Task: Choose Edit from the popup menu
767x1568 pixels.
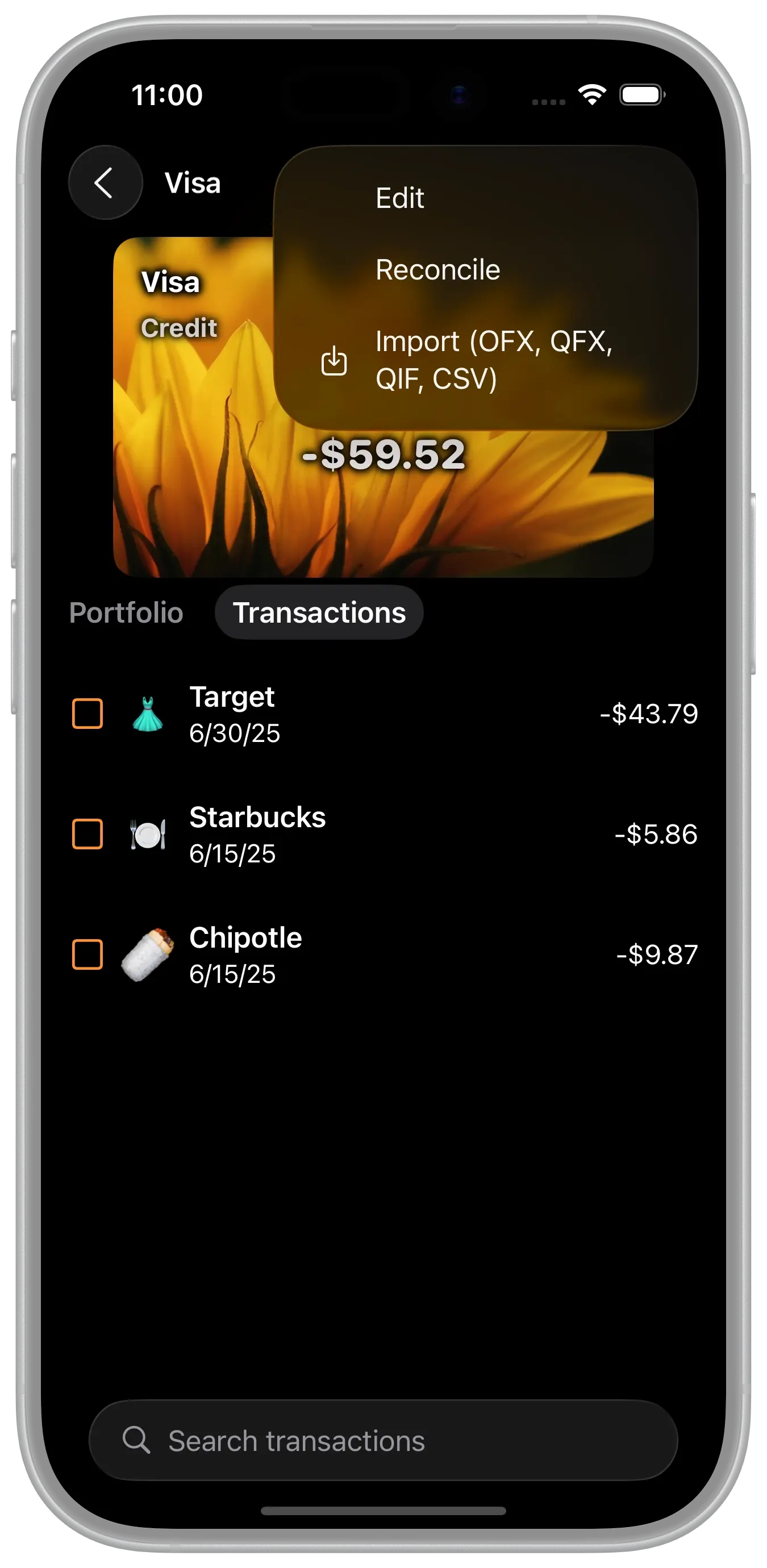Action: point(399,198)
